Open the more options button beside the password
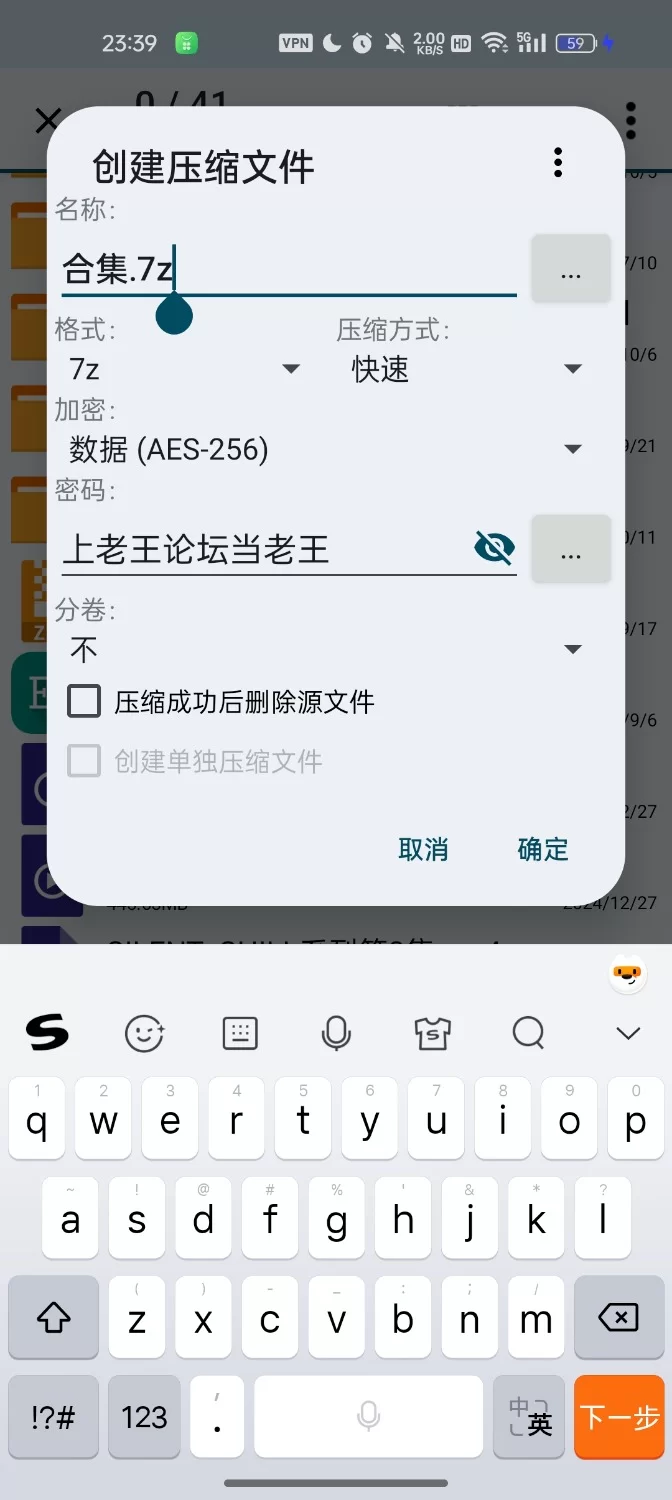Image resolution: width=672 pixels, height=1500 pixels. click(570, 549)
